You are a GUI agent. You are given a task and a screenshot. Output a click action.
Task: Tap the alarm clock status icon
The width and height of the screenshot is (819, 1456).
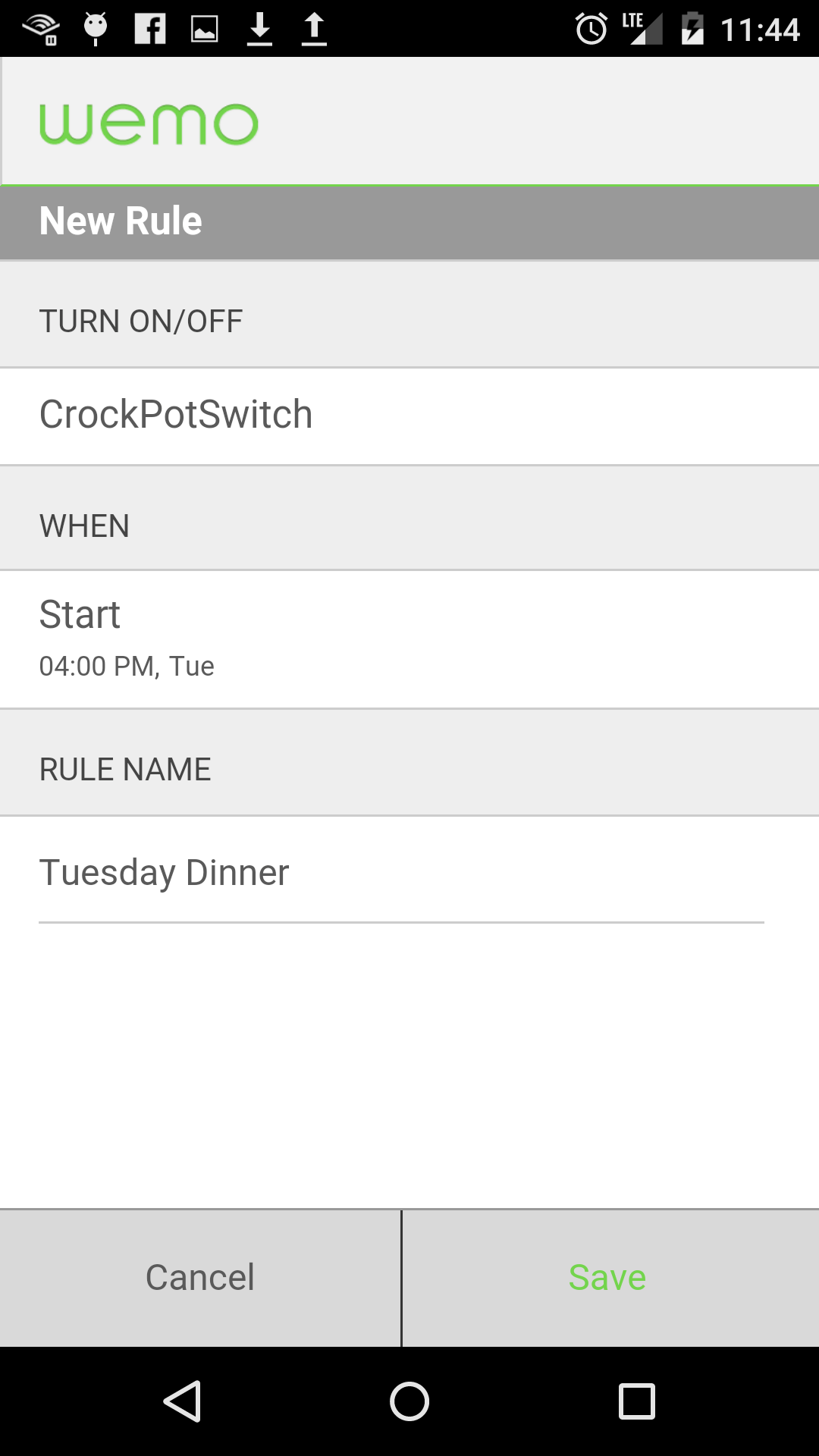(x=591, y=29)
